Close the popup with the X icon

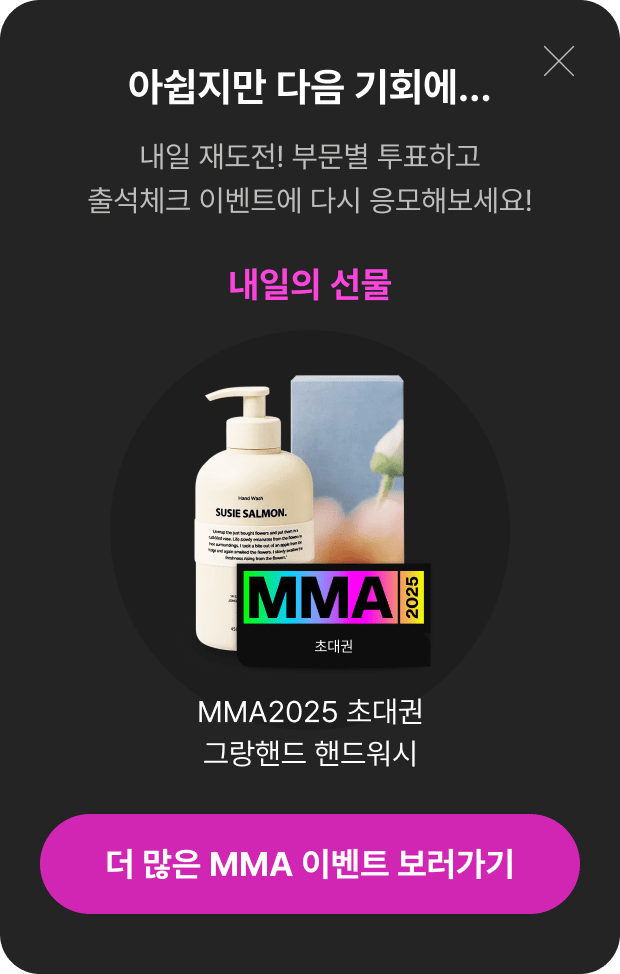(x=558, y=62)
